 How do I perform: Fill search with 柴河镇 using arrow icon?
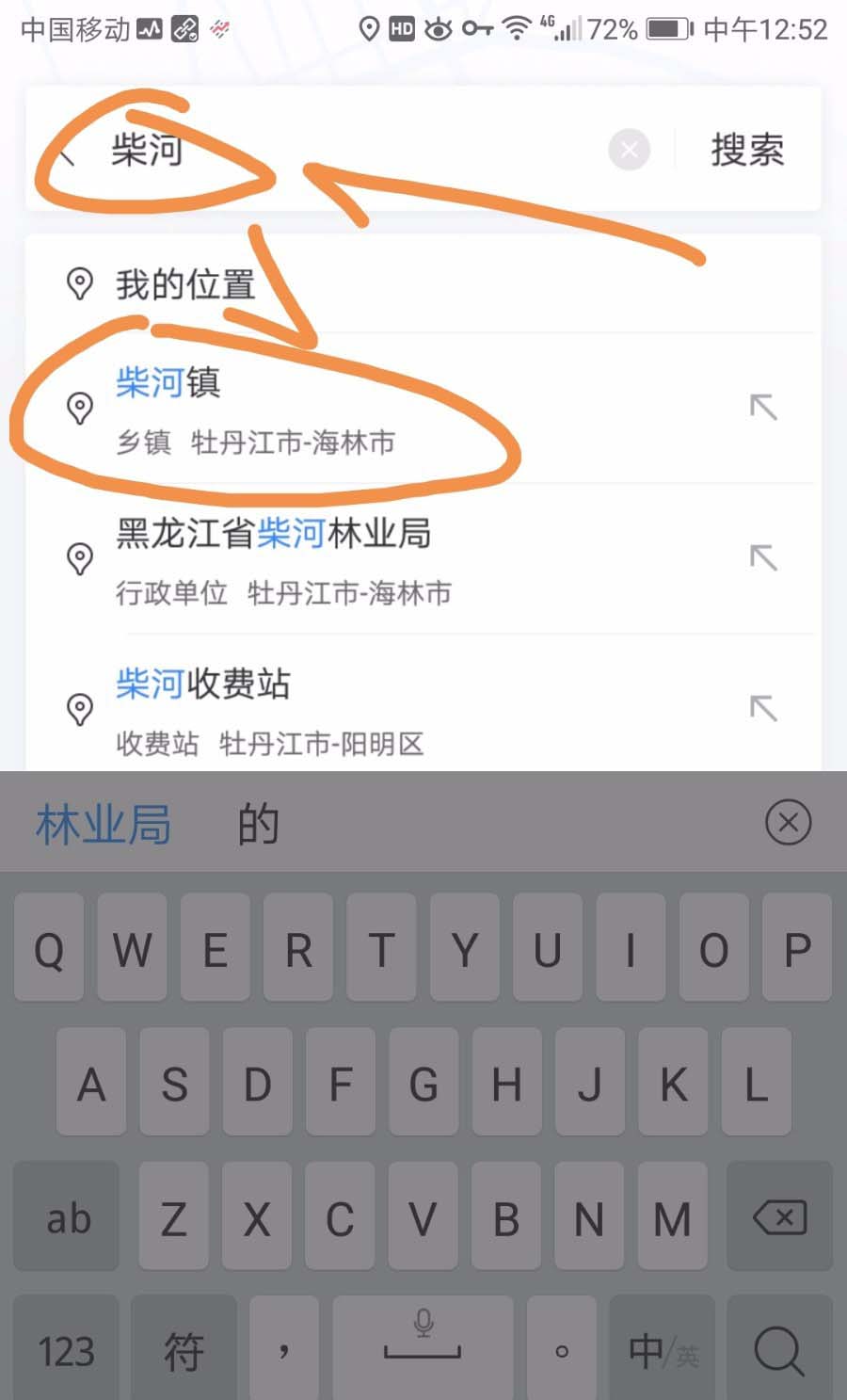[763, 408]
